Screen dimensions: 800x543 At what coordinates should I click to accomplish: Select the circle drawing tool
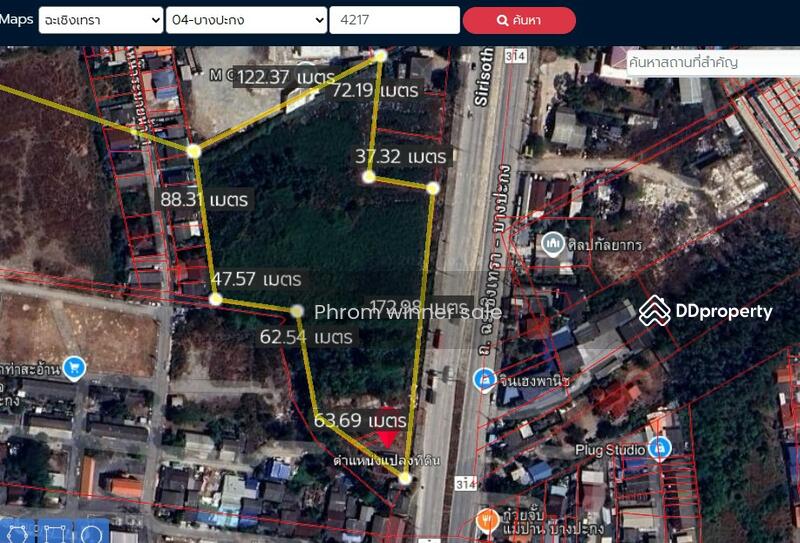pyautogui.click(x=92, y=534)
